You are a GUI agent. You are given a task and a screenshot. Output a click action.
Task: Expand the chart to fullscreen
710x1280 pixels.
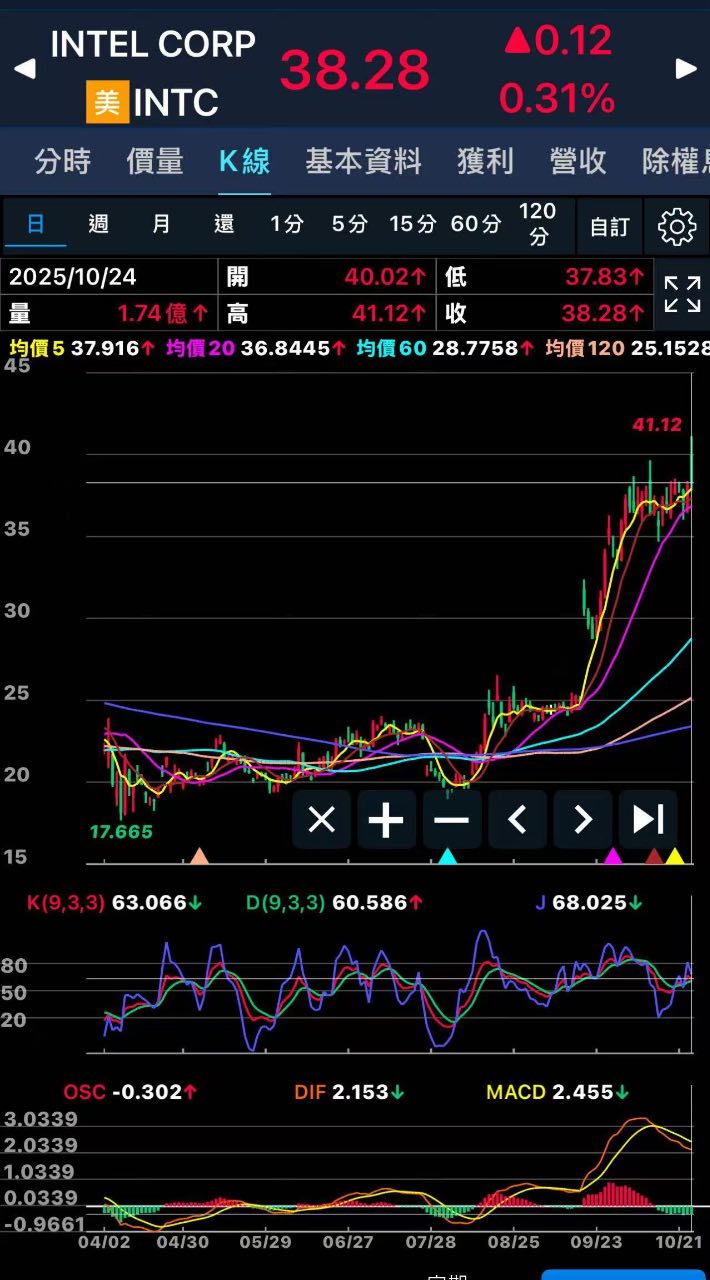(x=682, y=295)
